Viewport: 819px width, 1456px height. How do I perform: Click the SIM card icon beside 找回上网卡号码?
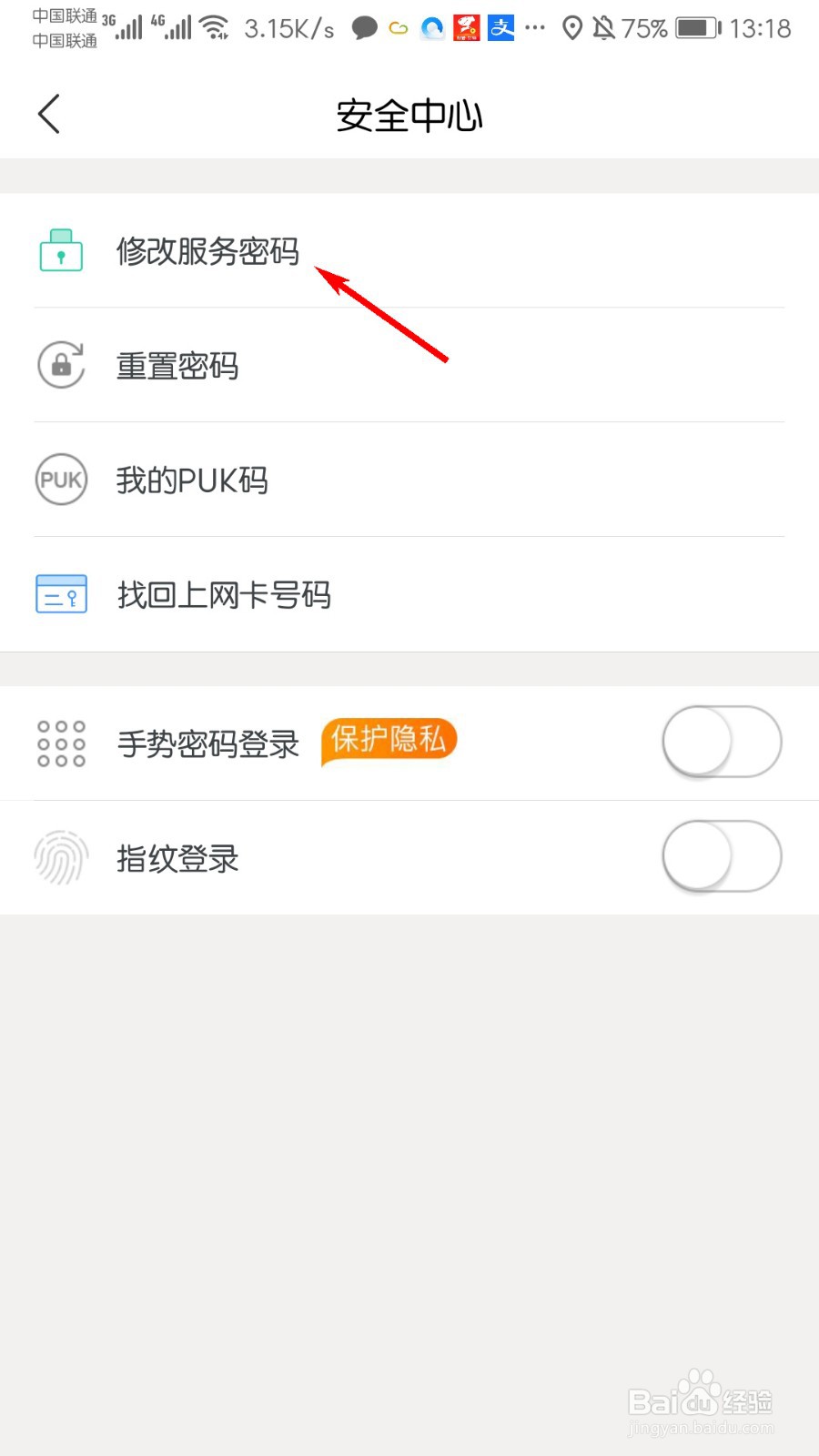[60, 593]
